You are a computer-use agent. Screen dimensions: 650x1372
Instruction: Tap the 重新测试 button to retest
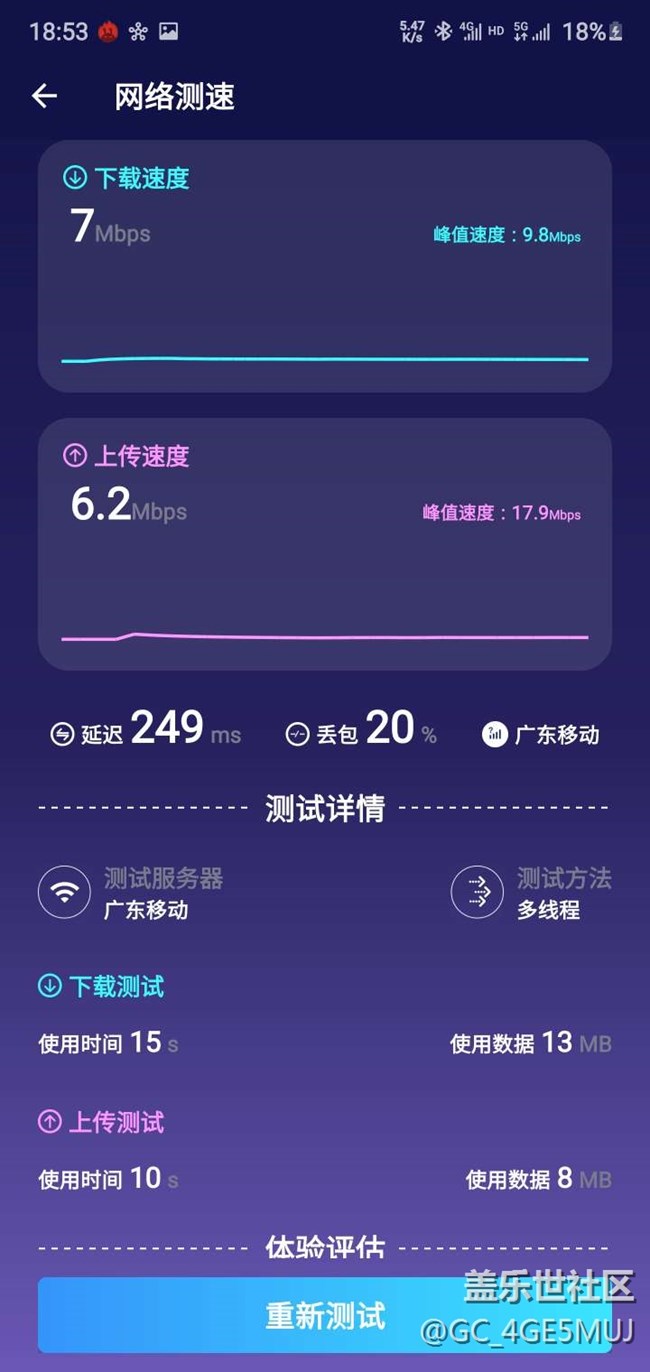coord(325,1314)
